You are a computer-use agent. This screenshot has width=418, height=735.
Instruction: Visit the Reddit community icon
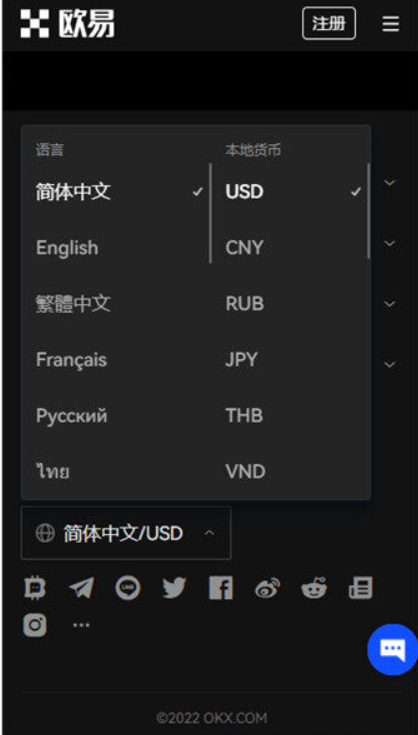click(314, 588)
